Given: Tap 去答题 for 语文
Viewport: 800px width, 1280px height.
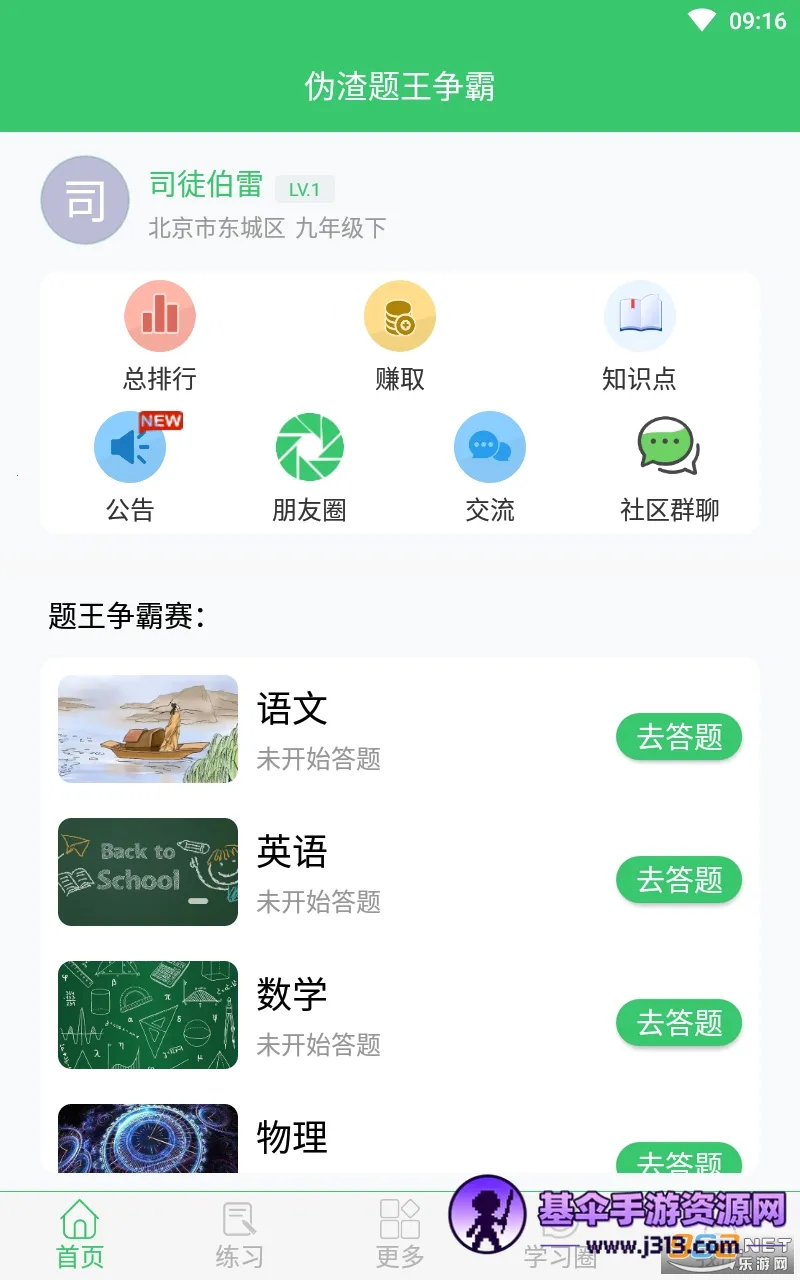Looking at the screenshot, I should point(679,738).
